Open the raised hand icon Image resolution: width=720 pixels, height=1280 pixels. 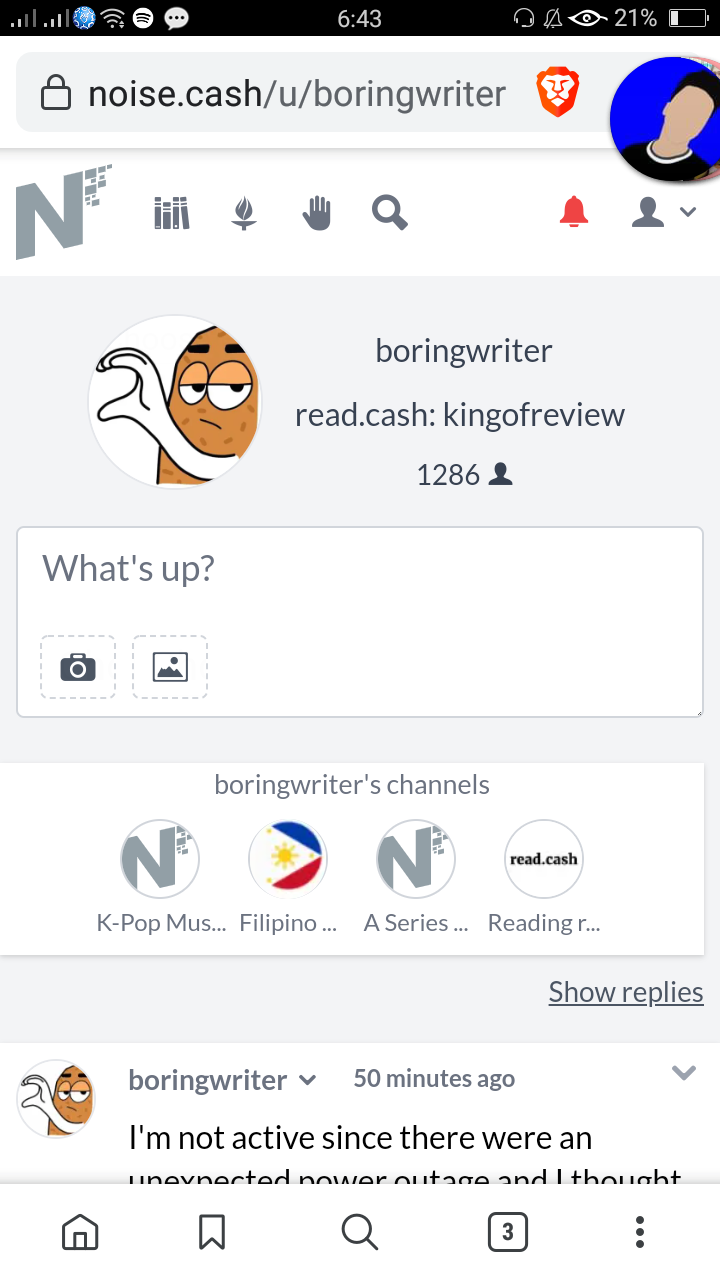[317, 212]
